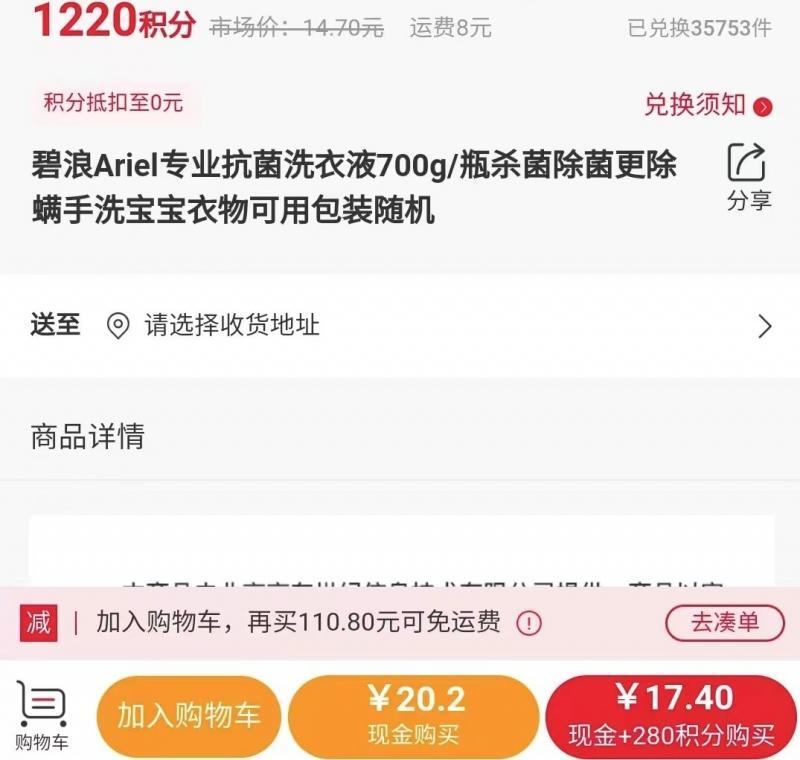Open the 购物车 shopping cart
This screenshot has width=800, height=760.
pos(42,716)
